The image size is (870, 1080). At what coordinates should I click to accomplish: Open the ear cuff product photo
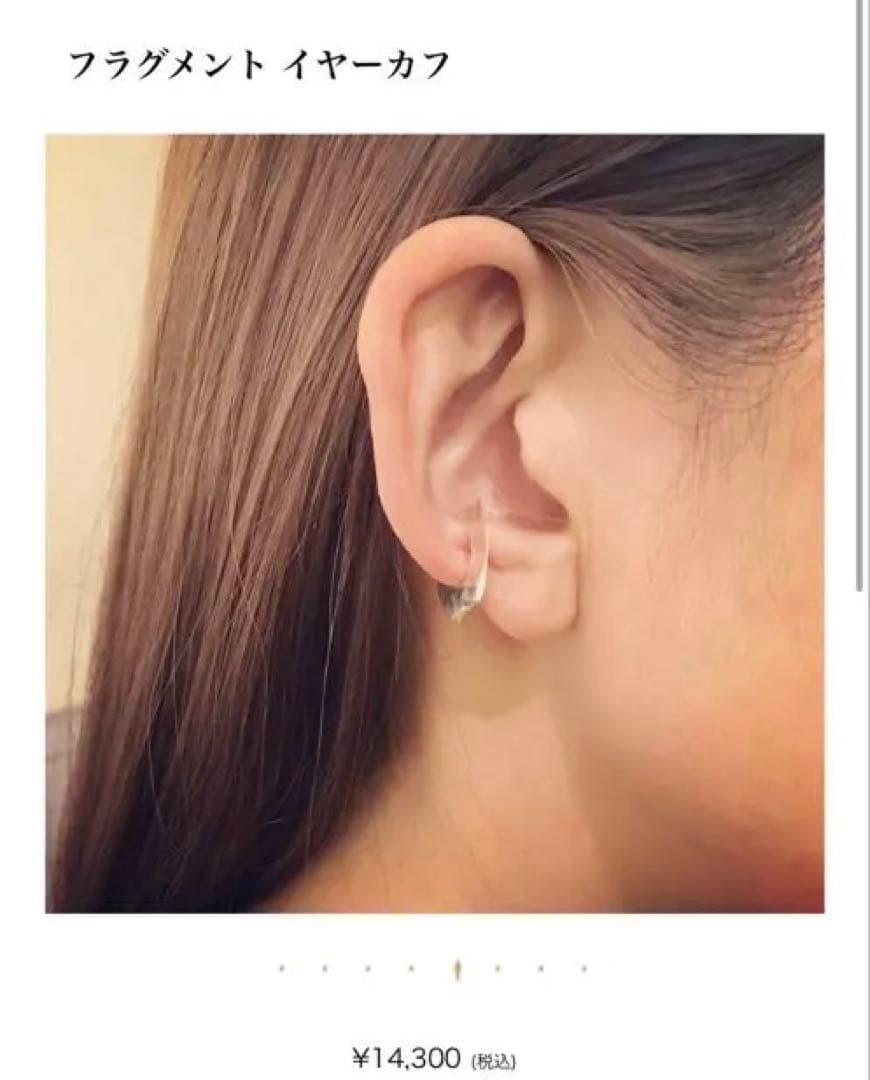pos(435,523)
